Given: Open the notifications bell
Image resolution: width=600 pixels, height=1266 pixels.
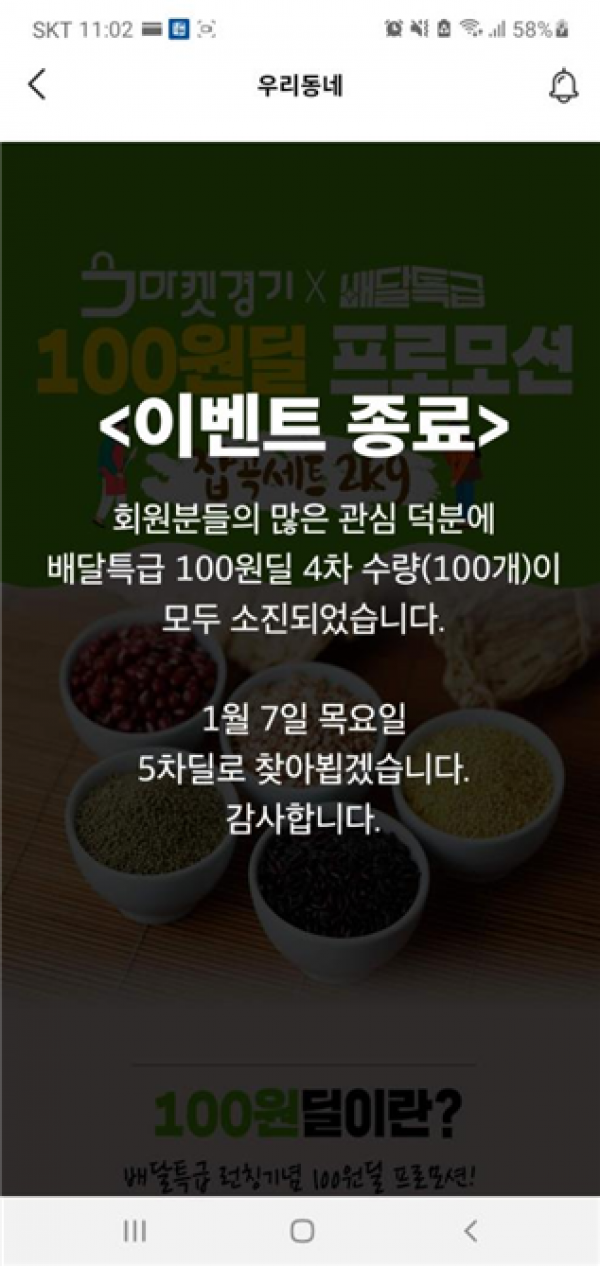Looking at the screenshot, I should tap(564, 86).
